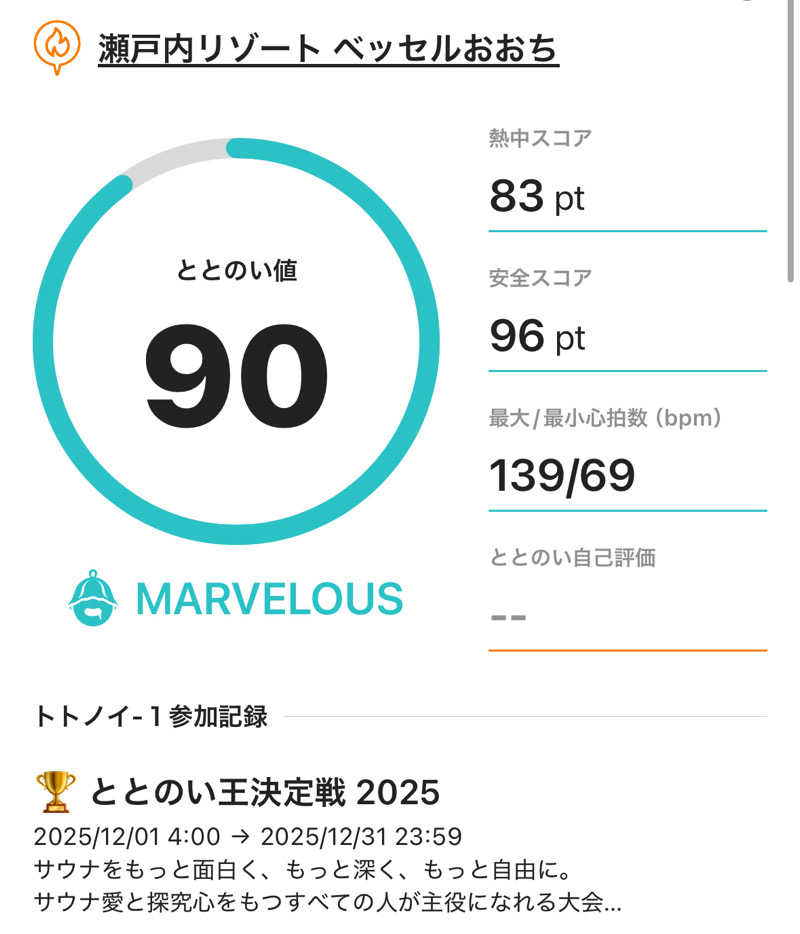
Task: Open the 瀬戸内リゾート ベッセルおおち facility link
Action: [x=328, y=48]
